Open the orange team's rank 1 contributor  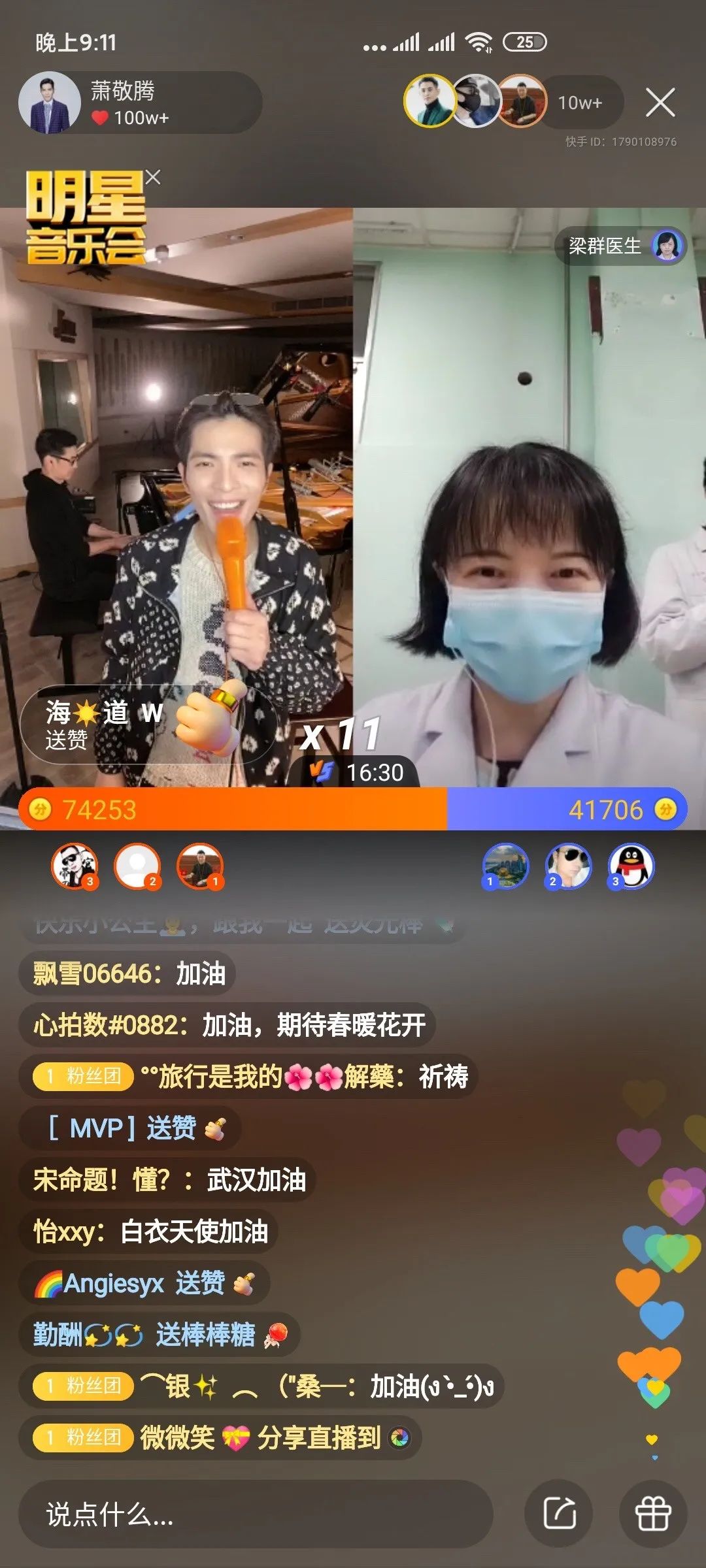(200, 866)
